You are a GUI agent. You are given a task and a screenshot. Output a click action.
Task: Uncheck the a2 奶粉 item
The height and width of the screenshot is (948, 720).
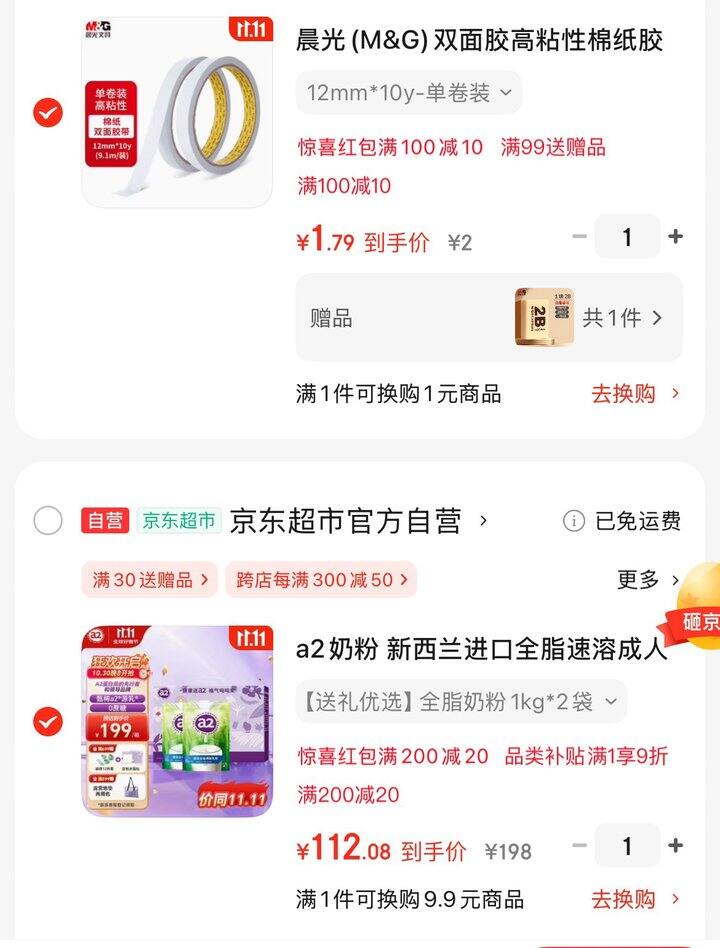[x=47, y=721]
